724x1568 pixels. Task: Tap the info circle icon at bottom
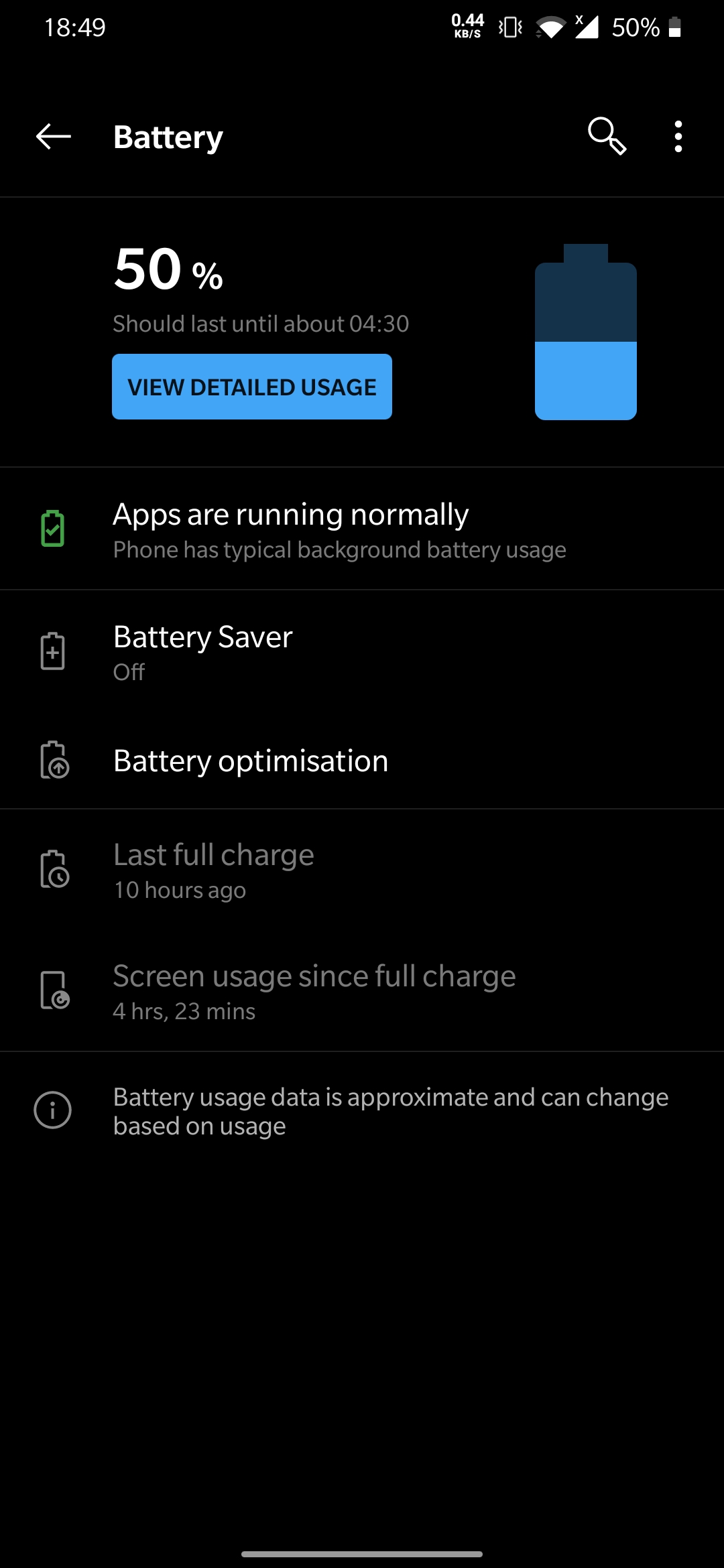coord(53,1110)
